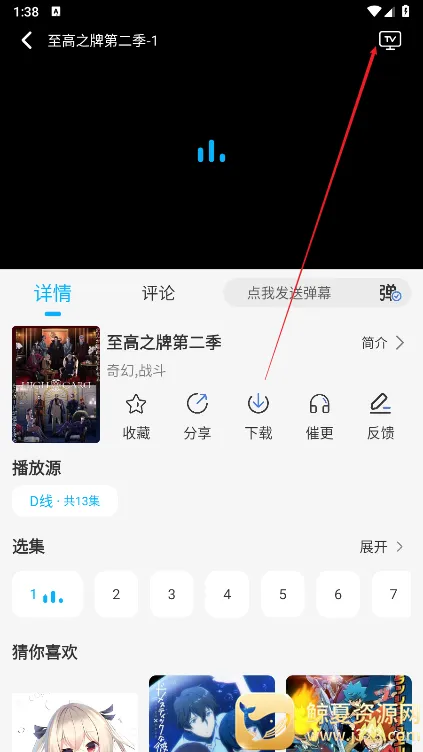Open 简介 for 至高之牌第二季
This screenshot has width=423, height=752.
(383, 343)
